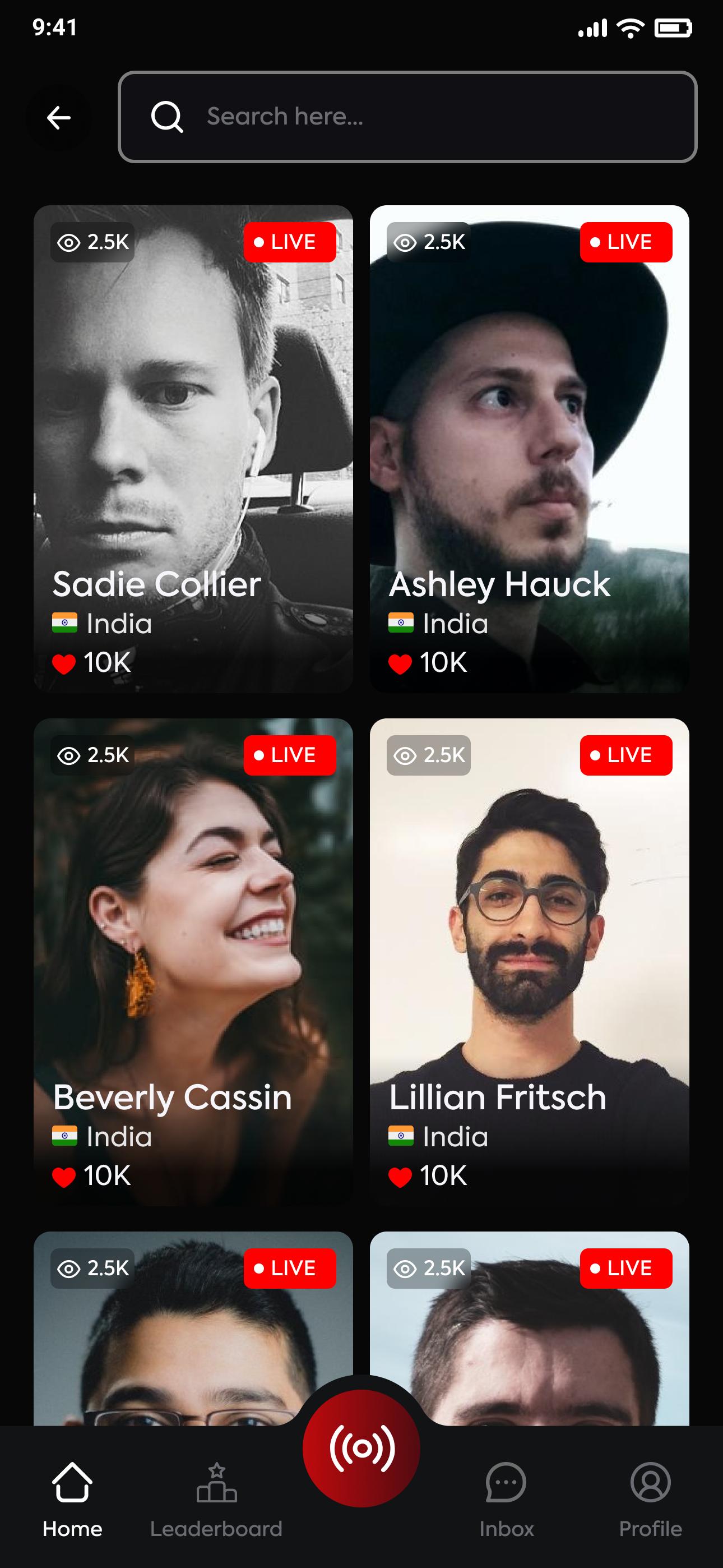Watch Beverly Cassin's live stream
Image resolution: width=723 pixels, height=1568 pixels.
coord(193,962)
